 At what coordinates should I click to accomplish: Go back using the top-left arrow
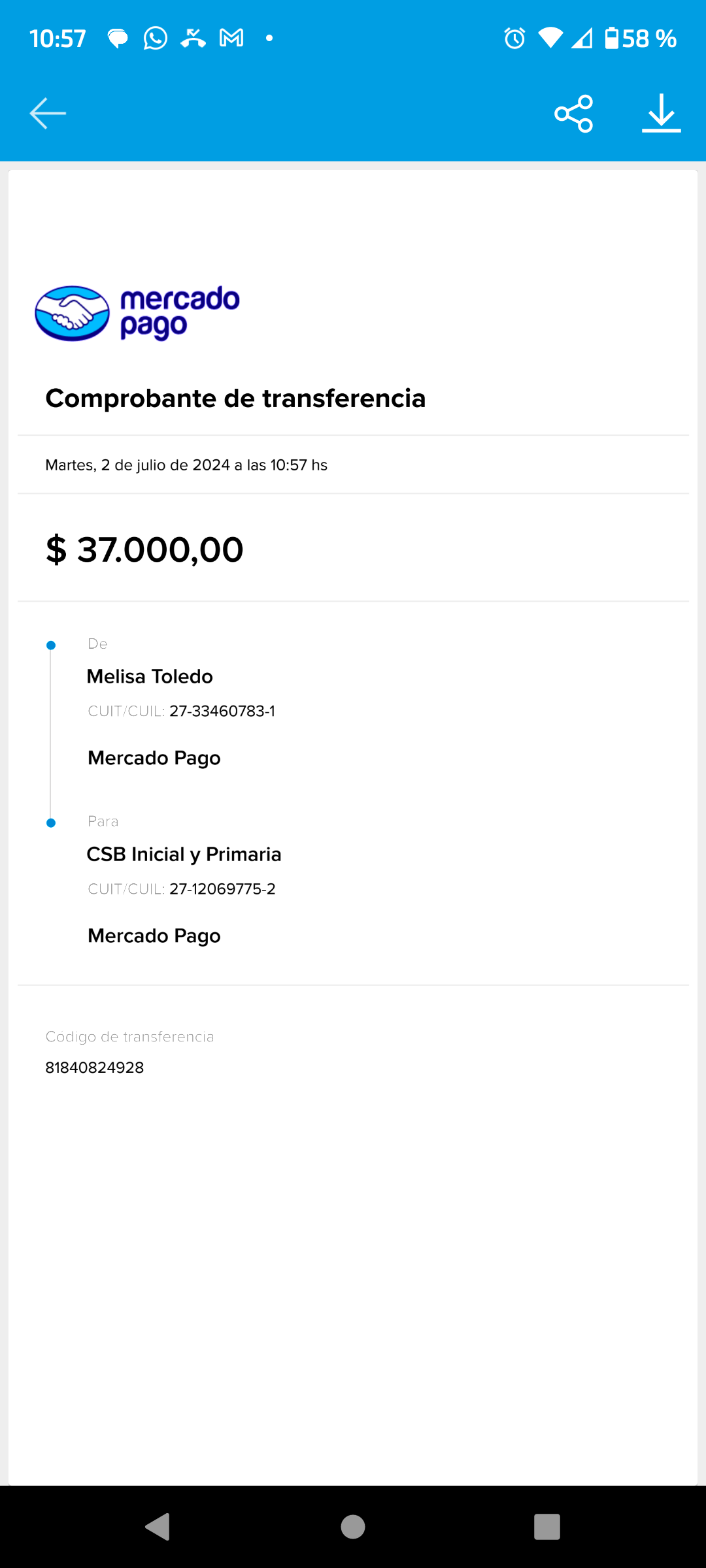(48, 114)
